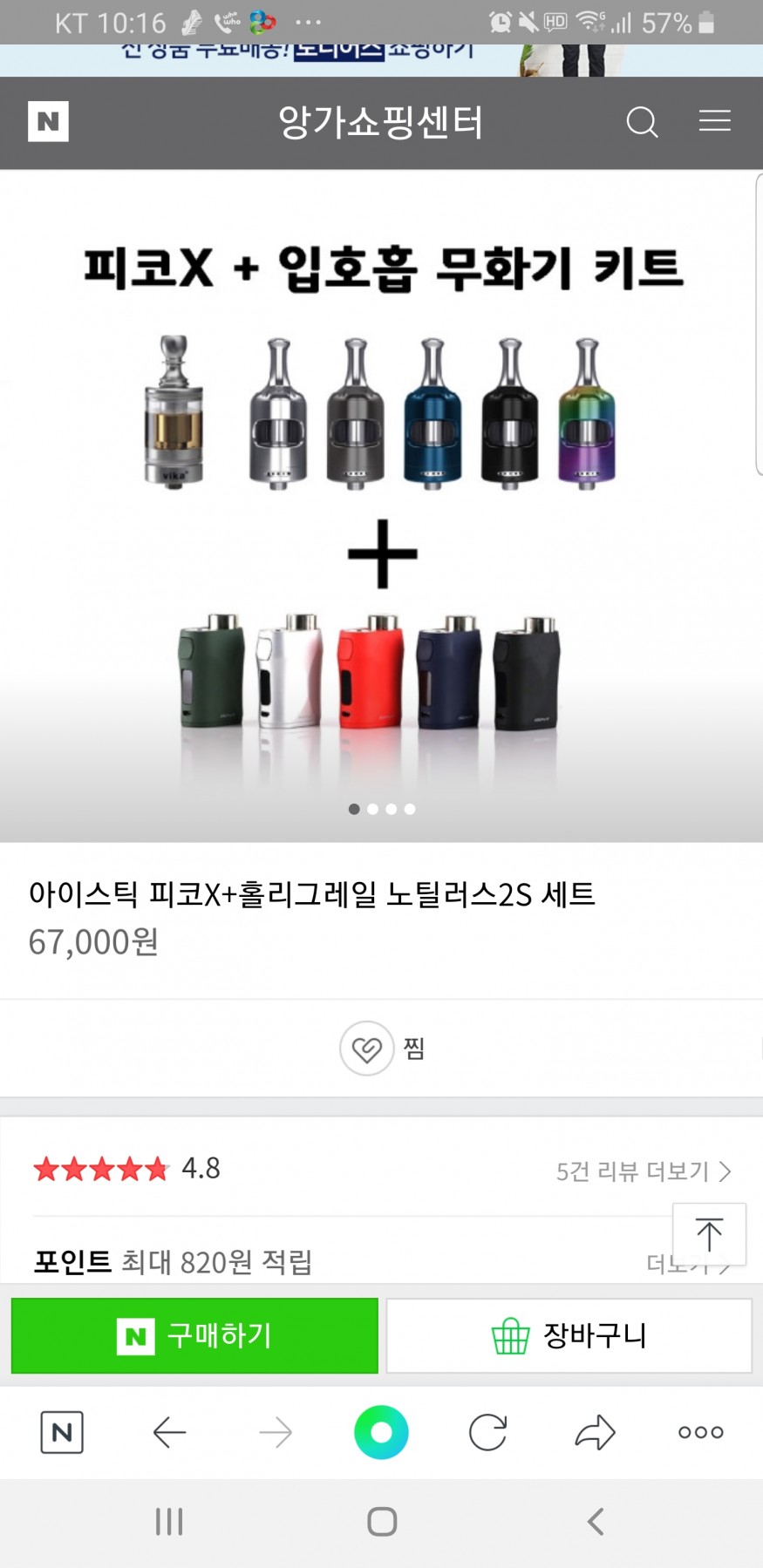Screen dimensions: 763x1568
Task: Add item to 장바구니 cart
Action: [x=569, y=1335]
